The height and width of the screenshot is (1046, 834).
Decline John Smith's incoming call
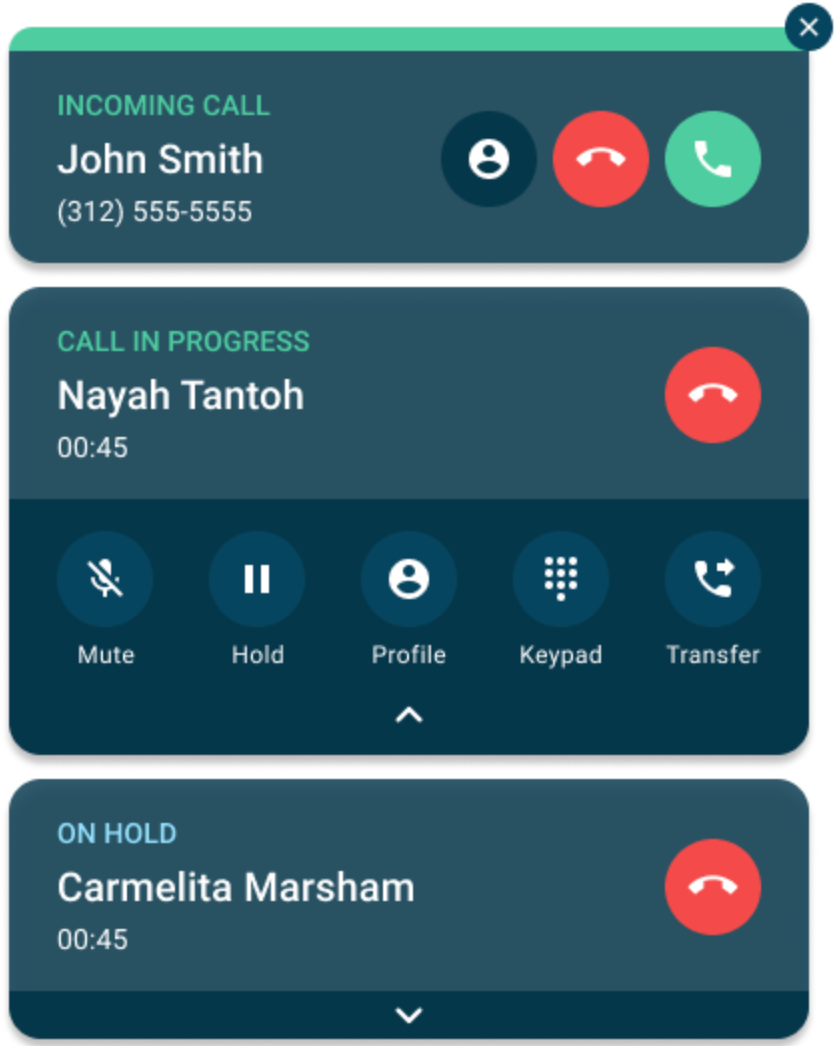601,159
